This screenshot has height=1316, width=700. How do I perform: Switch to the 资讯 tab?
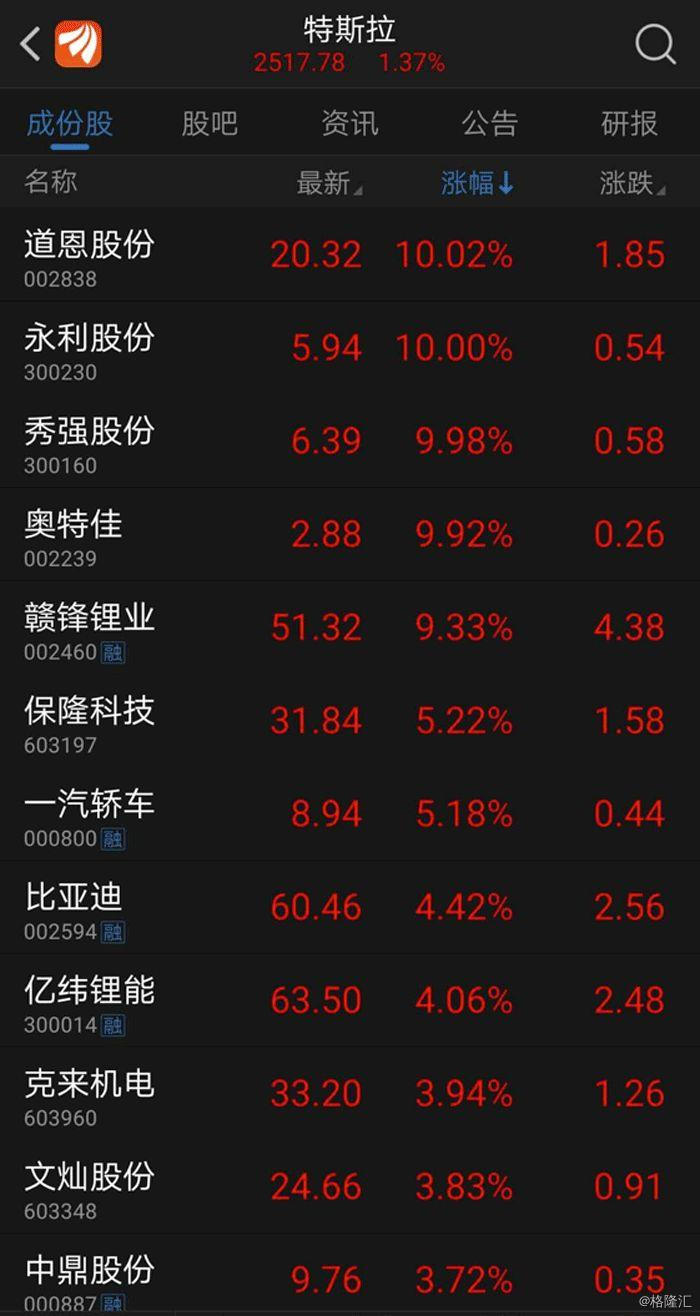(x=350, y=123)
